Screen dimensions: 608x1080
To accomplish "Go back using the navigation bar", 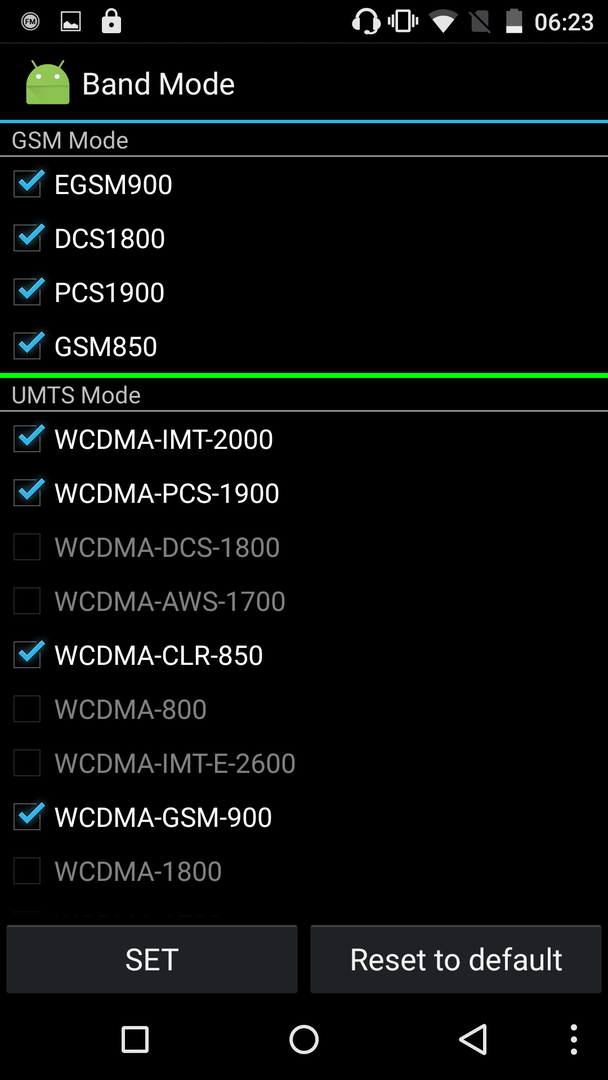I will point(473,1039).
